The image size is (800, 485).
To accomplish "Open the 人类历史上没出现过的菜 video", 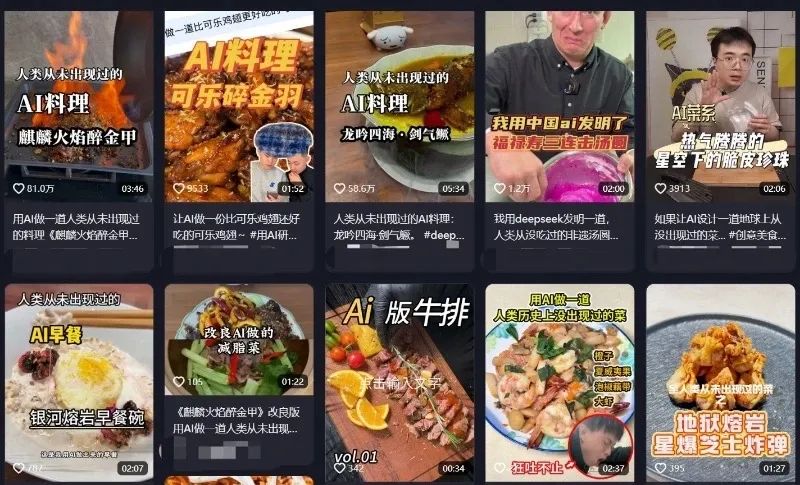I will point(559,380).
